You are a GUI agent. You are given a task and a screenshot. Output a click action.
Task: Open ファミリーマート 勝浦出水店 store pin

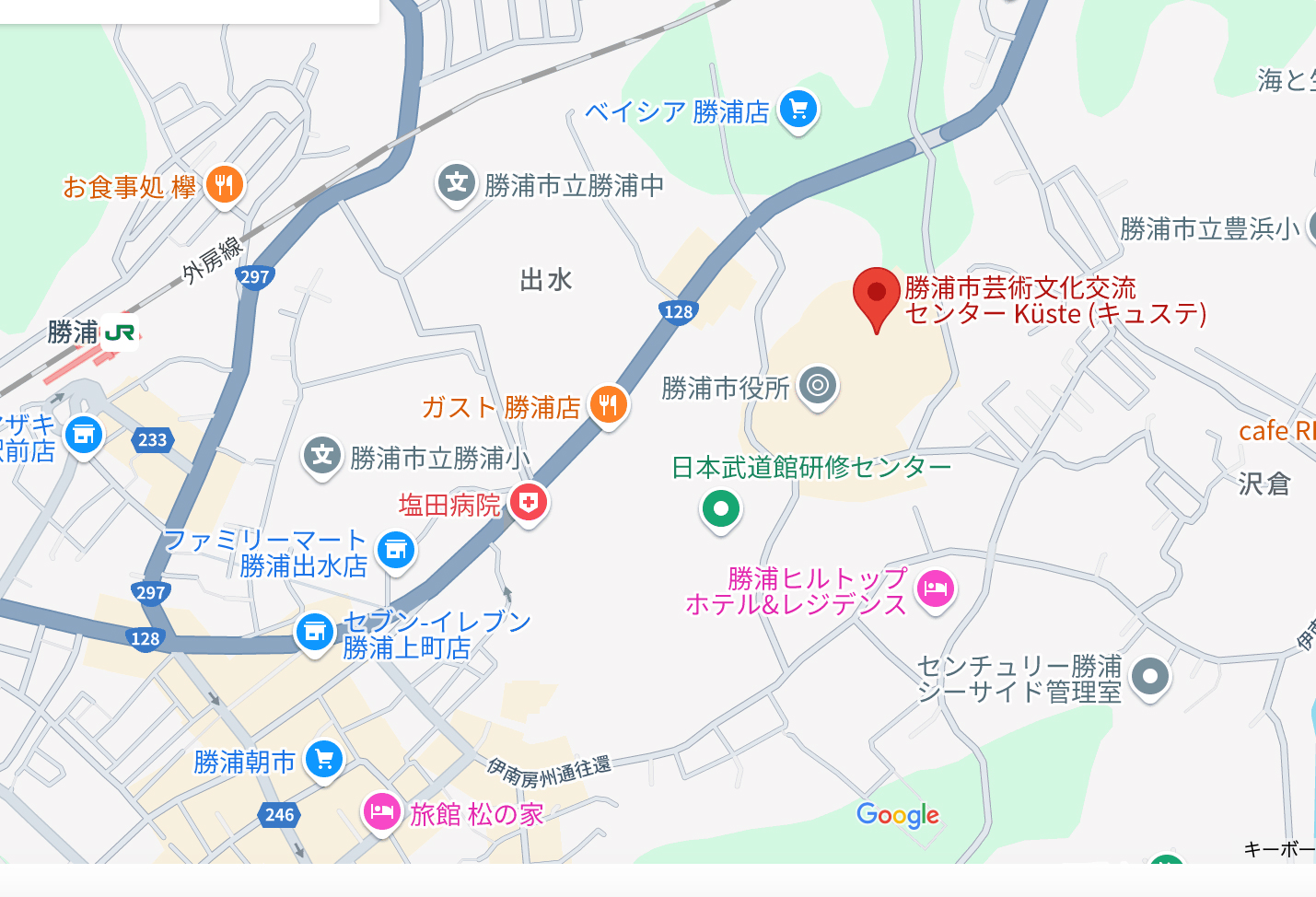click(396, 550)
